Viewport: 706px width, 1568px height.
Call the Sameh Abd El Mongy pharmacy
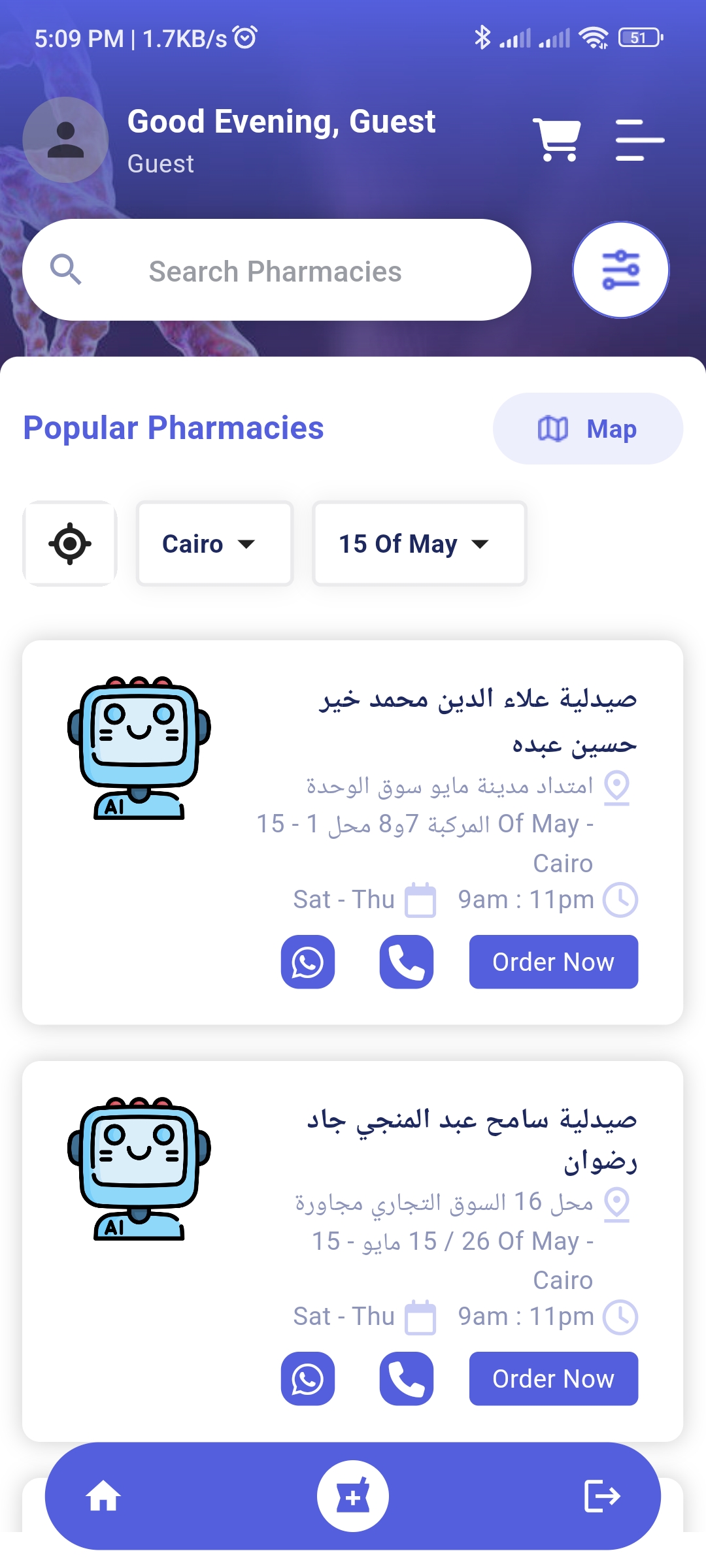coord(406,1379)
